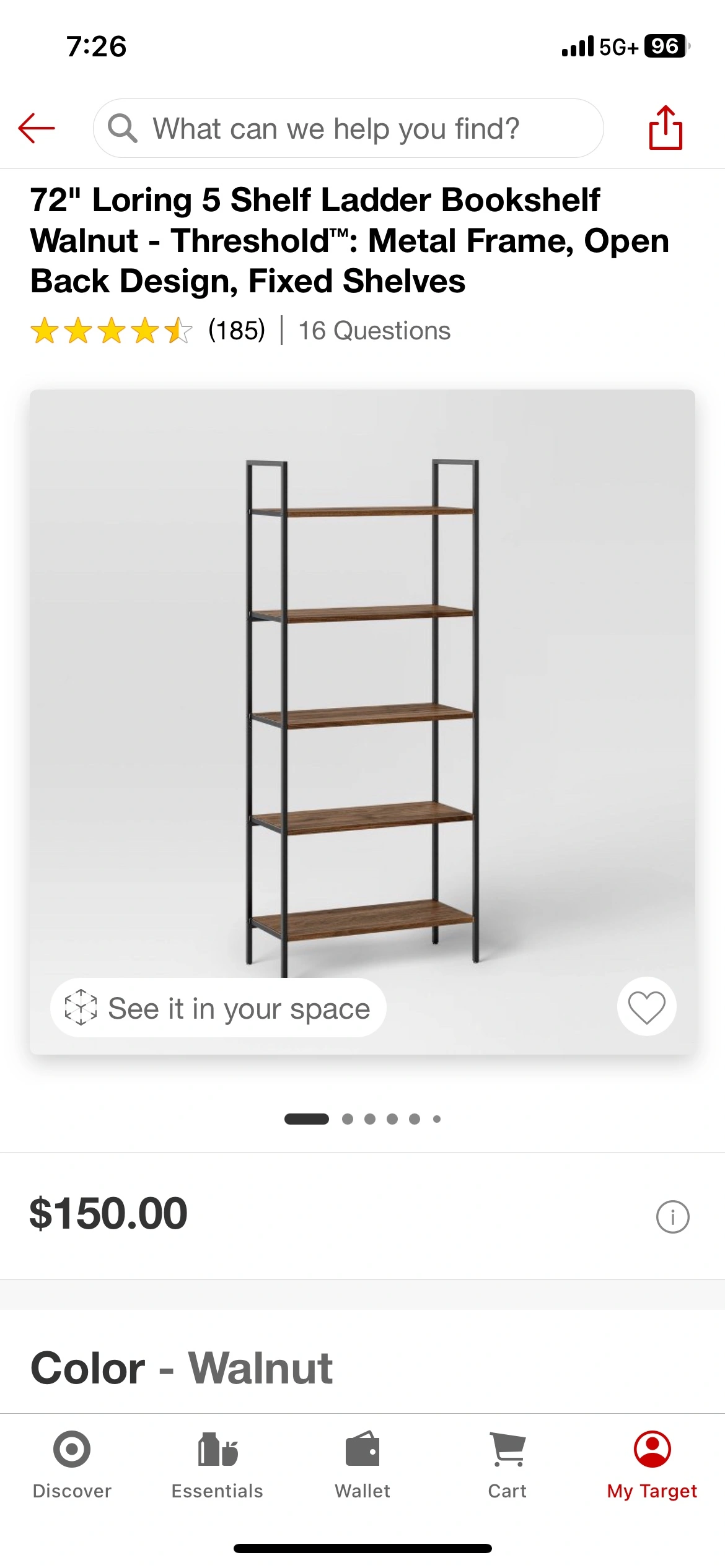Open price info icon next to $150.00
Image resolution: width=725 pixels, height=1568 pixels.
[x=672, y=1216]
